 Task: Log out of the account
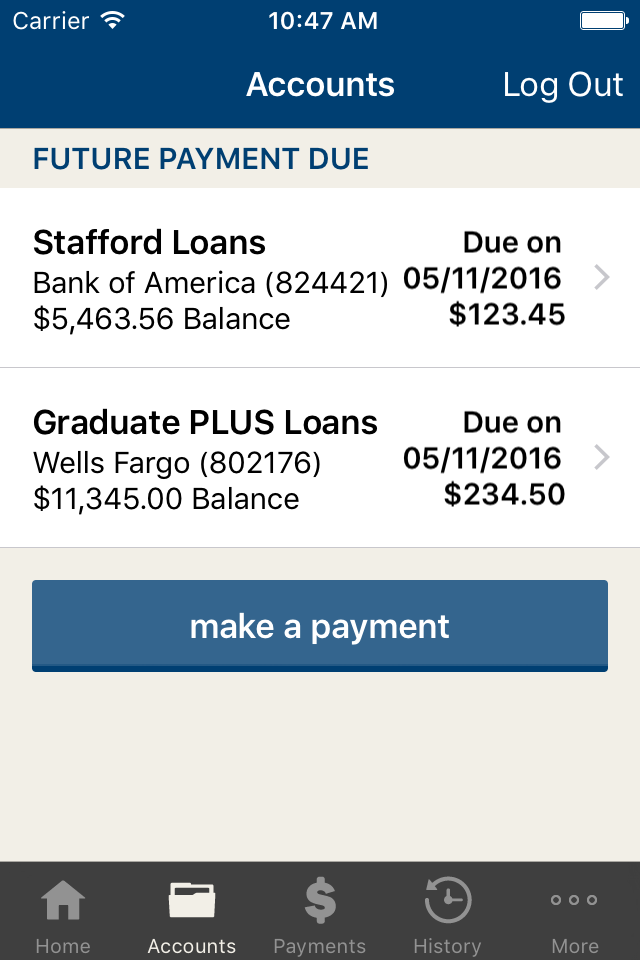click(x=562, y=85)
